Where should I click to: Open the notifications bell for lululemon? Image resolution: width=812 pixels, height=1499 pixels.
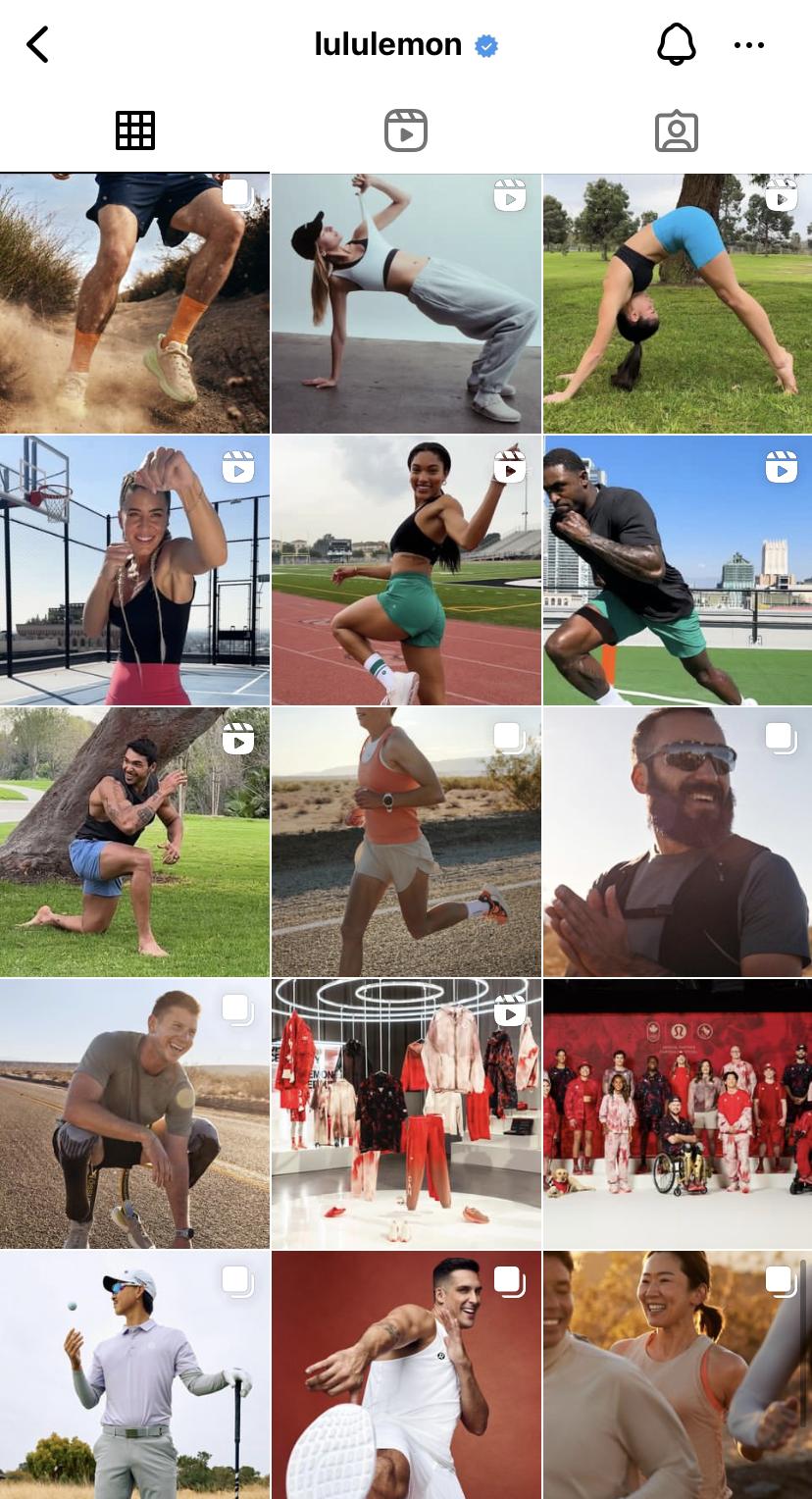[x=676, y=44]
